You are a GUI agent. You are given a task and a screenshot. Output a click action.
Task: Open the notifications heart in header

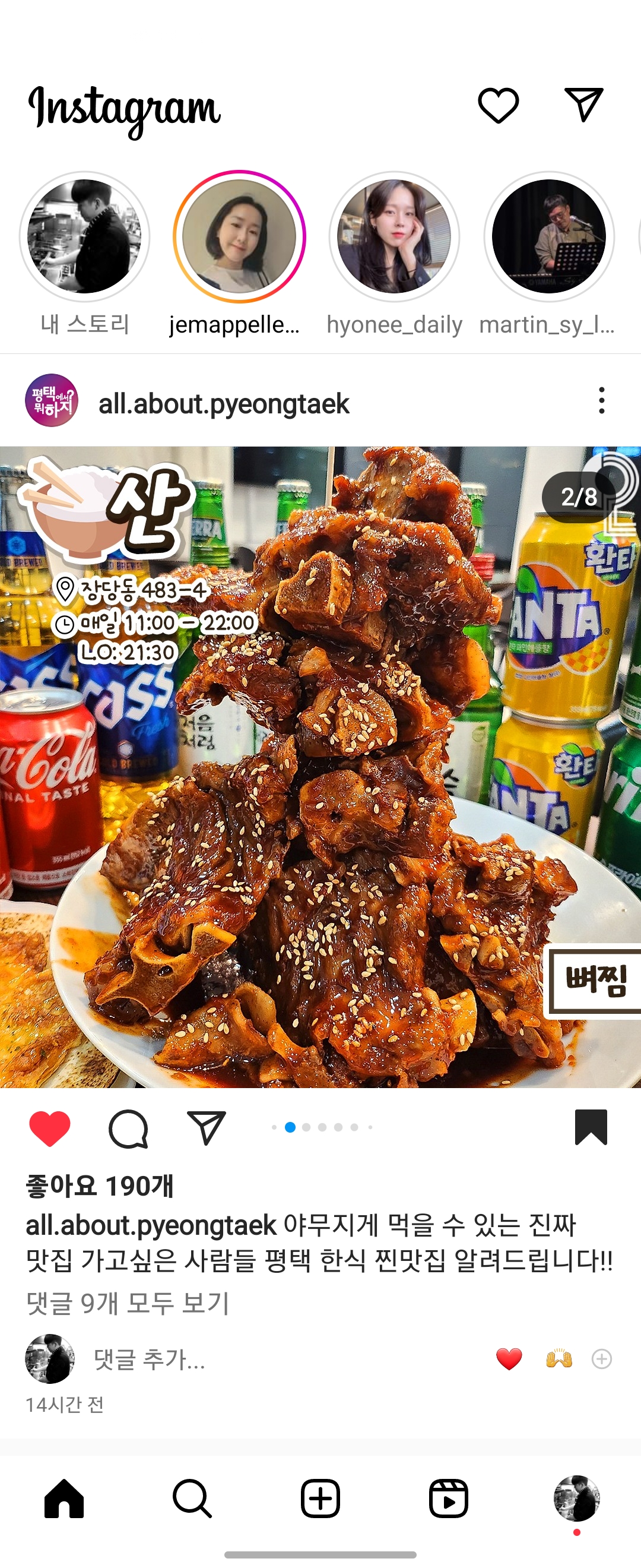[498, 105]
